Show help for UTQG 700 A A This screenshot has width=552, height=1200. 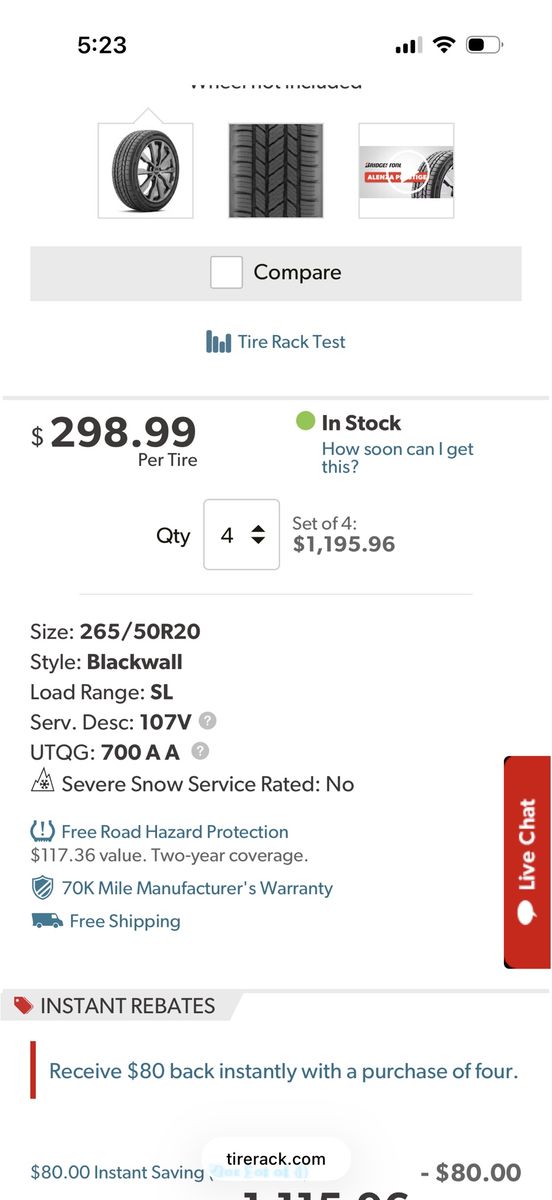200,751
